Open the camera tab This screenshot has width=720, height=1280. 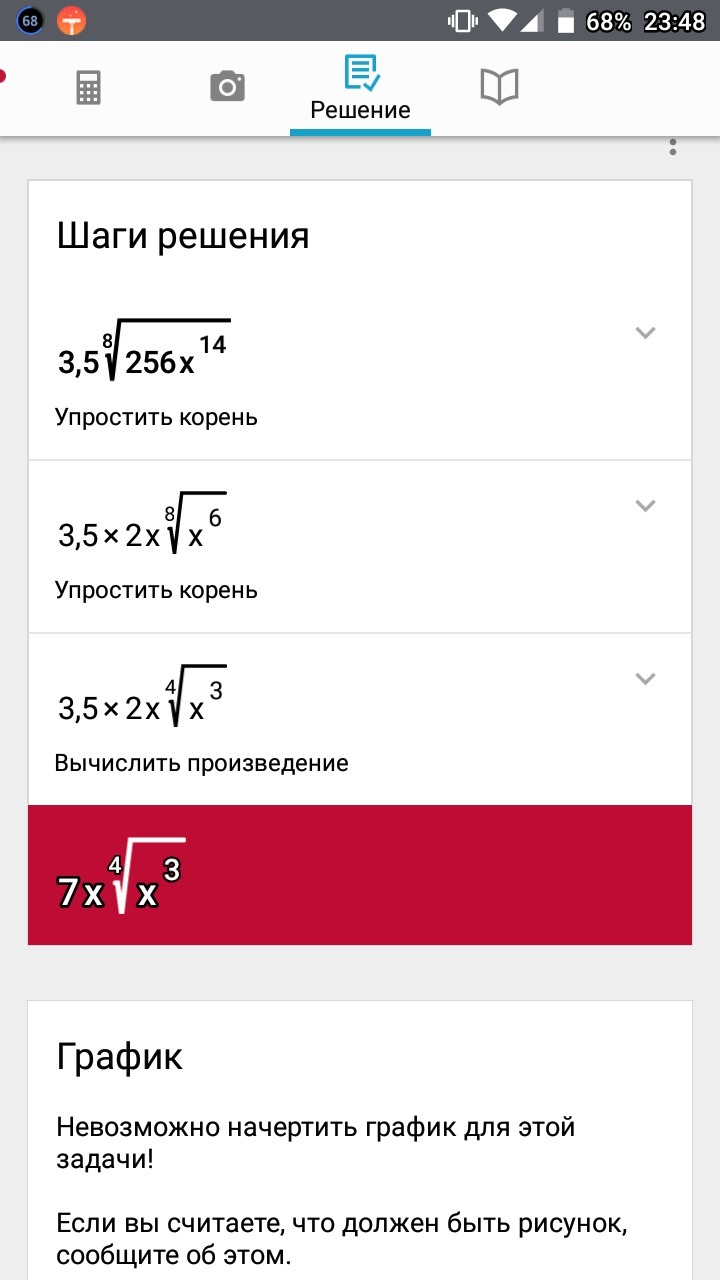click(x=227, y=87)
